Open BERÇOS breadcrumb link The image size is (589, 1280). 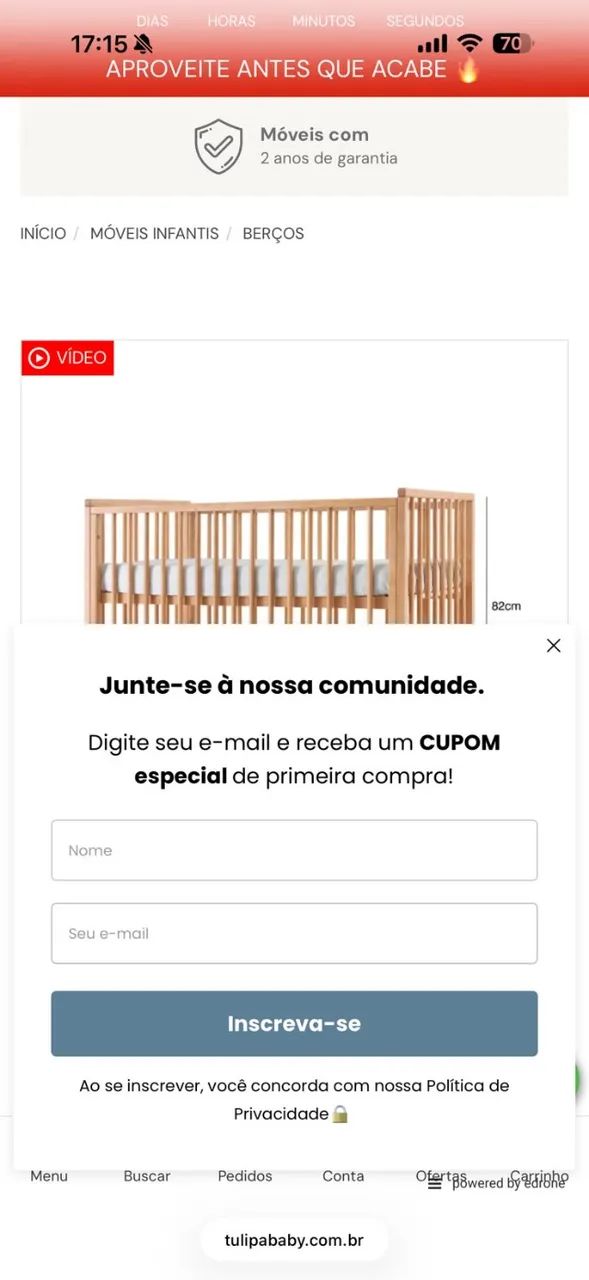tap(273, 233)
